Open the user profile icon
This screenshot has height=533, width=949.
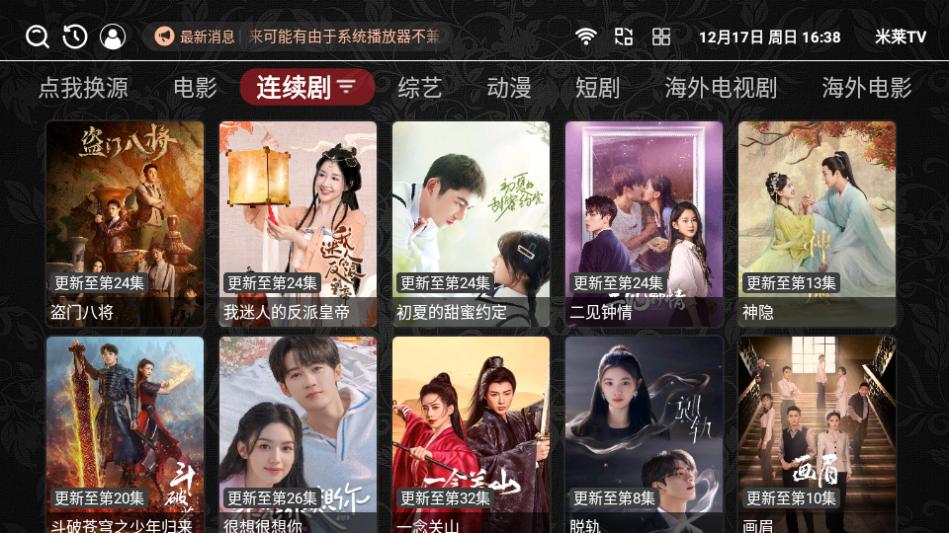coord(113,37)
